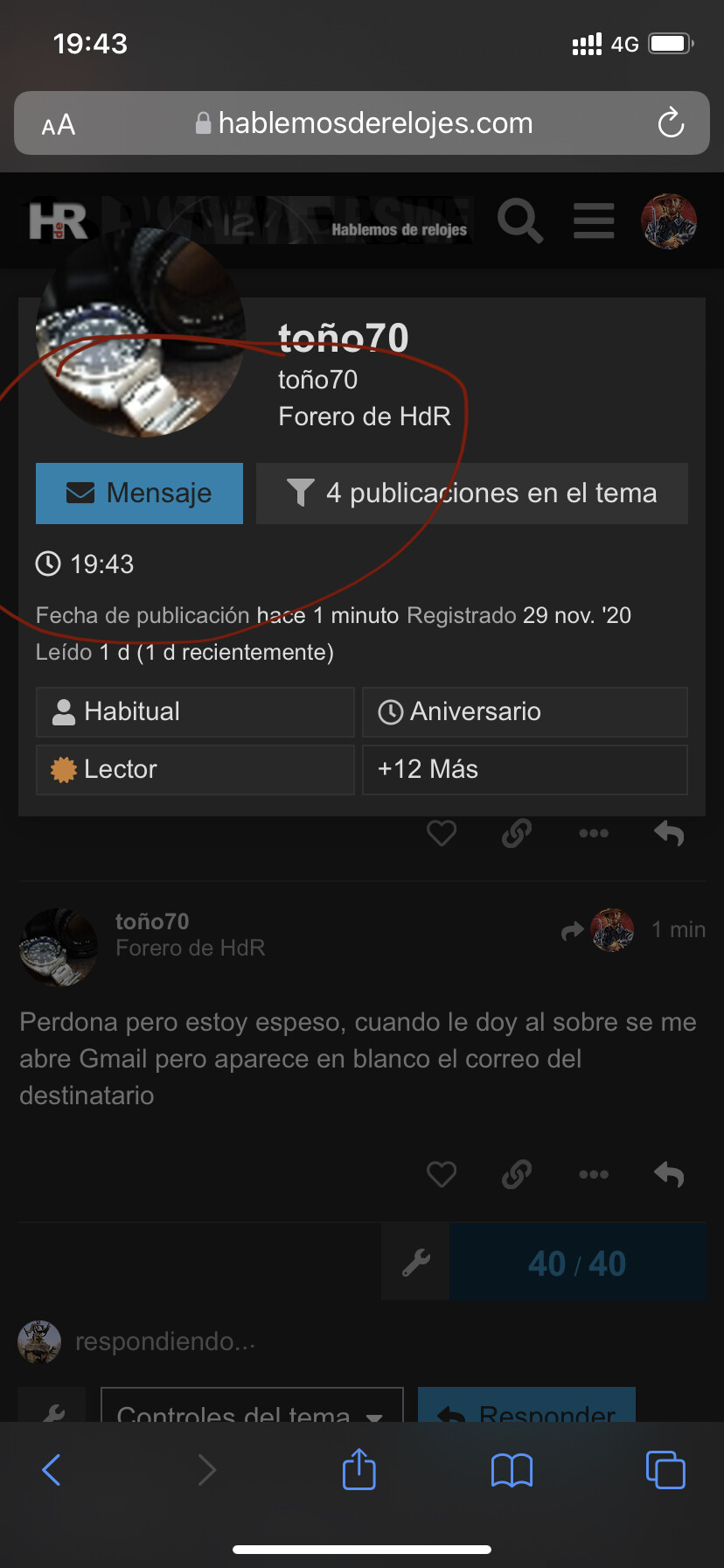Screen dimensions: 724x1568
Task: Open toño70's profile from the card title
Action: pyautogui.click(x=343, y=339)
